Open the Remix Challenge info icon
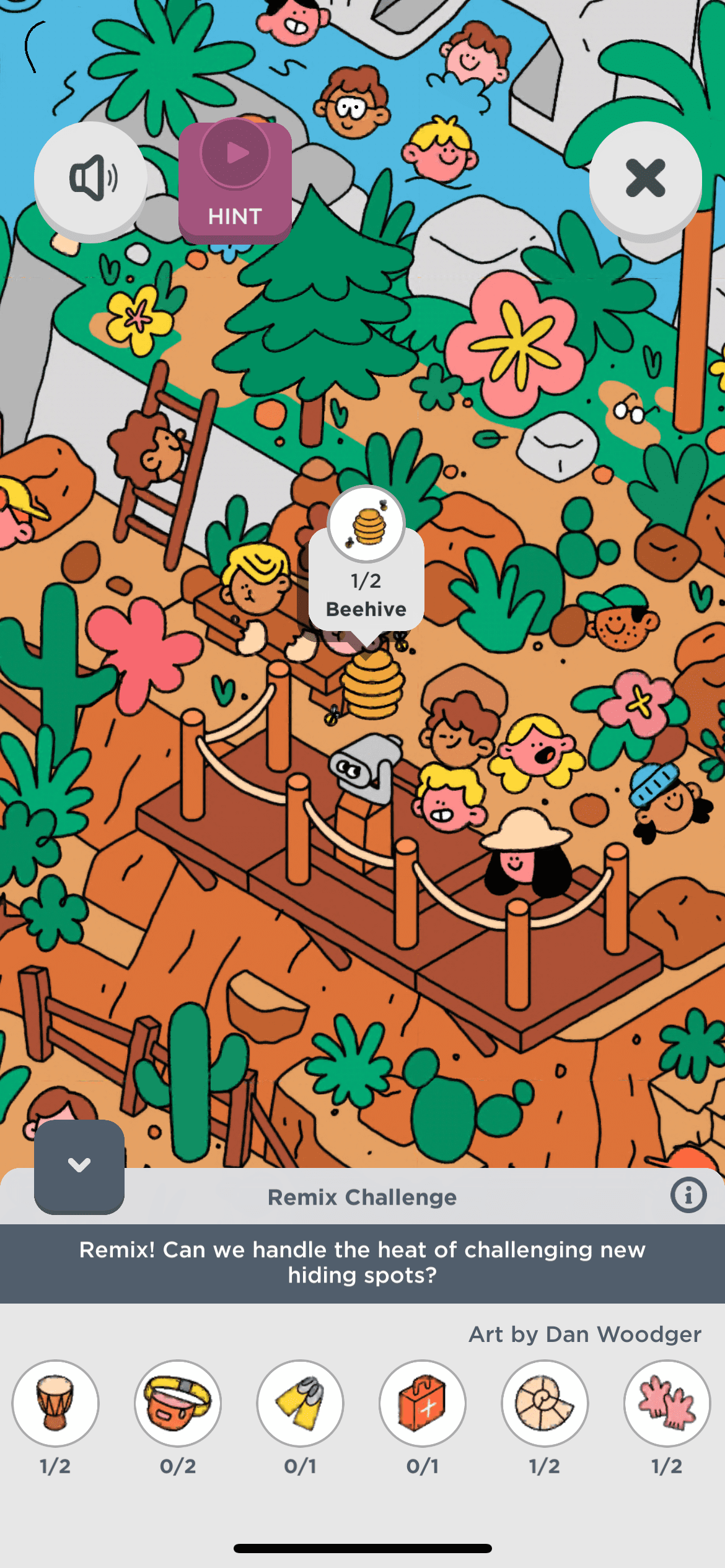 688,1195
